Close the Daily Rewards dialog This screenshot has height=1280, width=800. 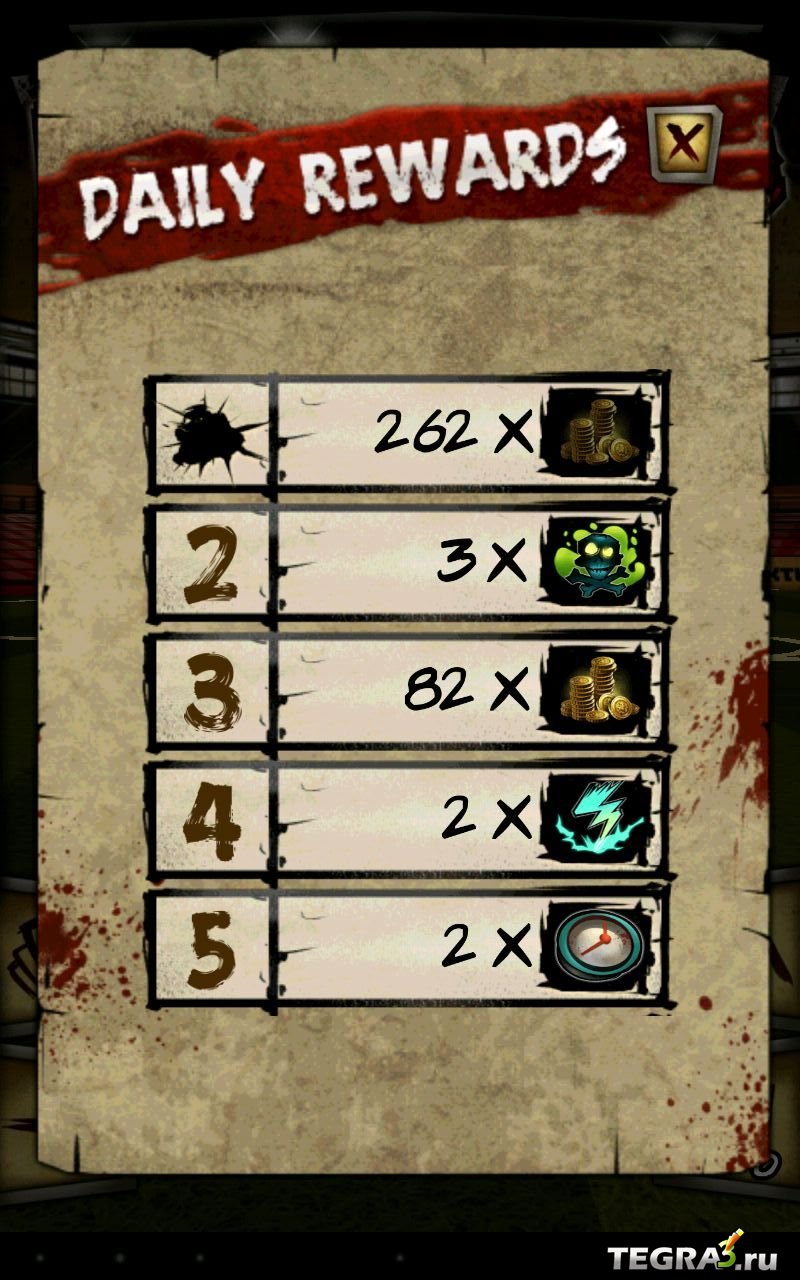tap(684, 143)
